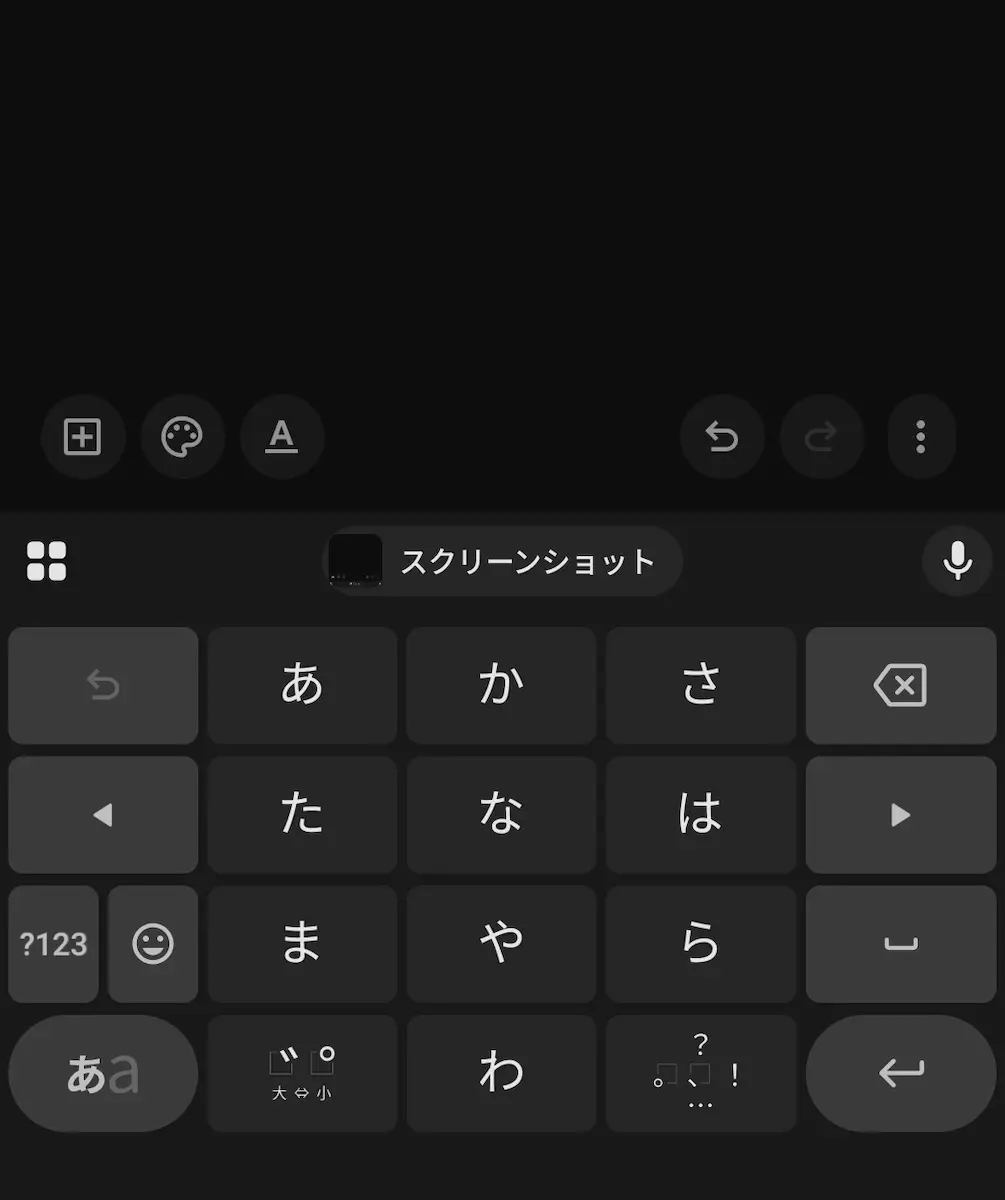
Task: Open text formatting options
Action: coord(282,437)
